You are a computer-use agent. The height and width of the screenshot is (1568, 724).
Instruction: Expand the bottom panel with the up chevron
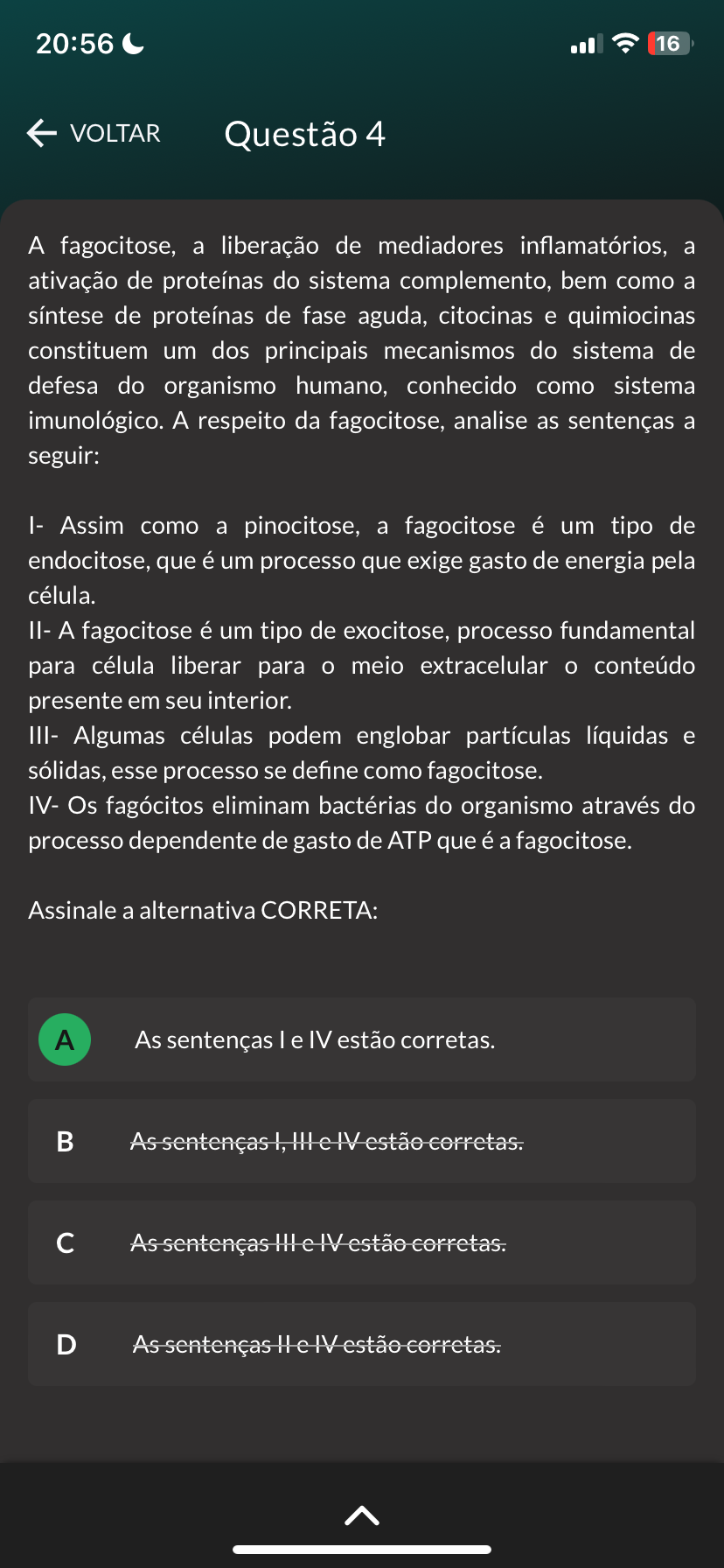point(361,1515)
